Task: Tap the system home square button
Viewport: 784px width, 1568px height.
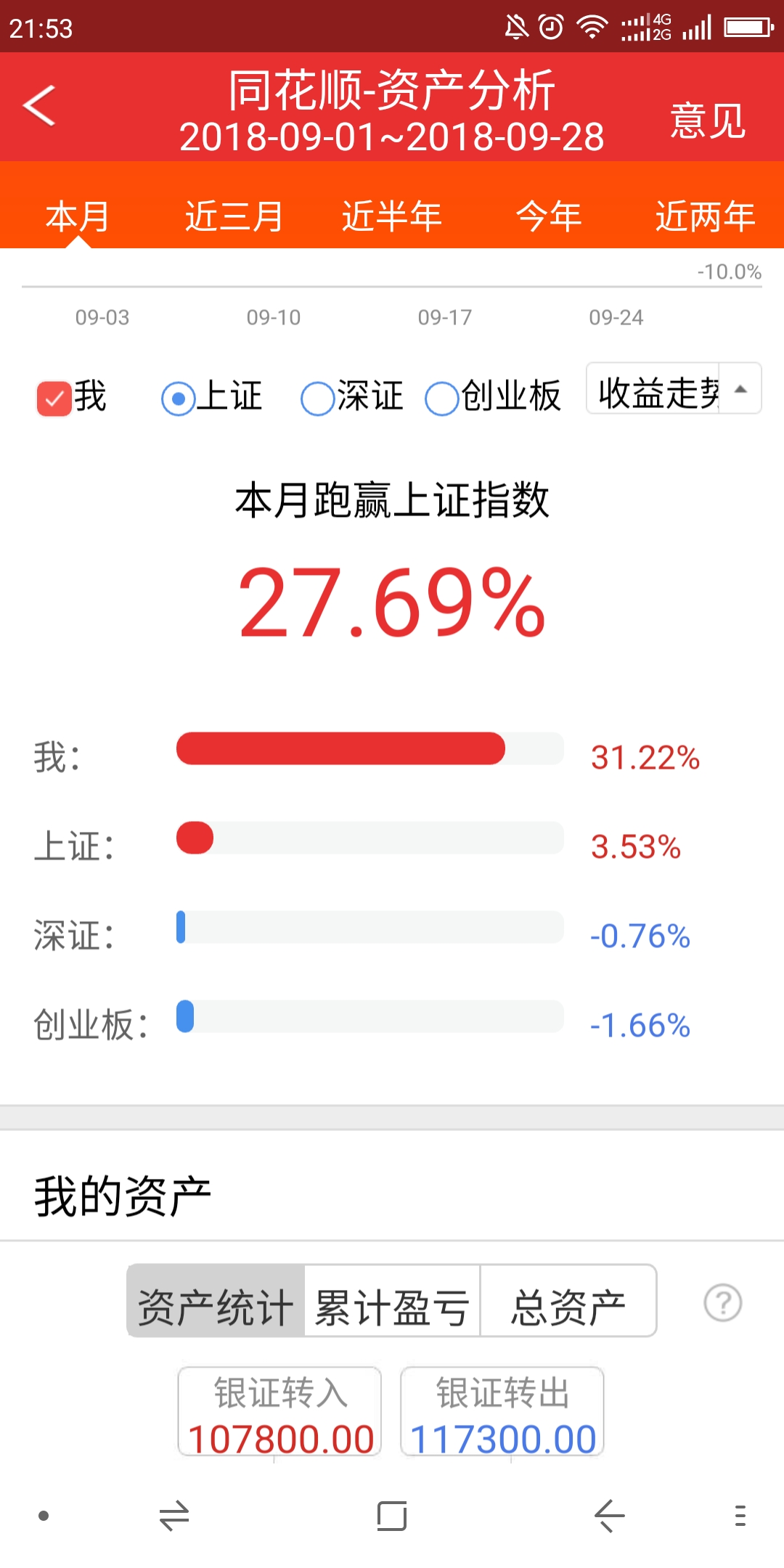Action: pyautogui.click(x=392, y=1516)
